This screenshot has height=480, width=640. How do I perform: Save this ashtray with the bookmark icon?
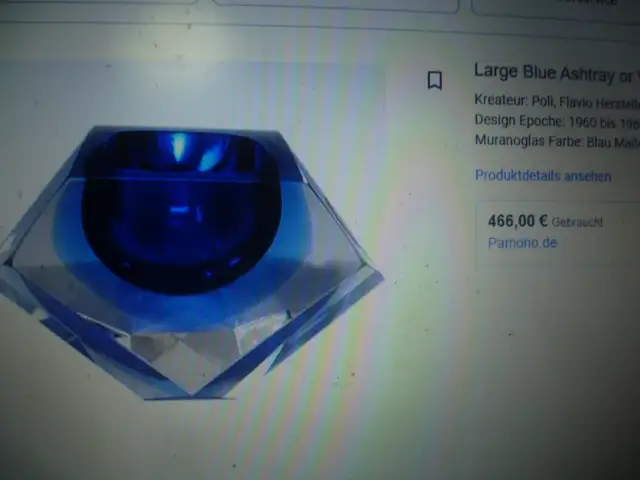tap(434, 80)
